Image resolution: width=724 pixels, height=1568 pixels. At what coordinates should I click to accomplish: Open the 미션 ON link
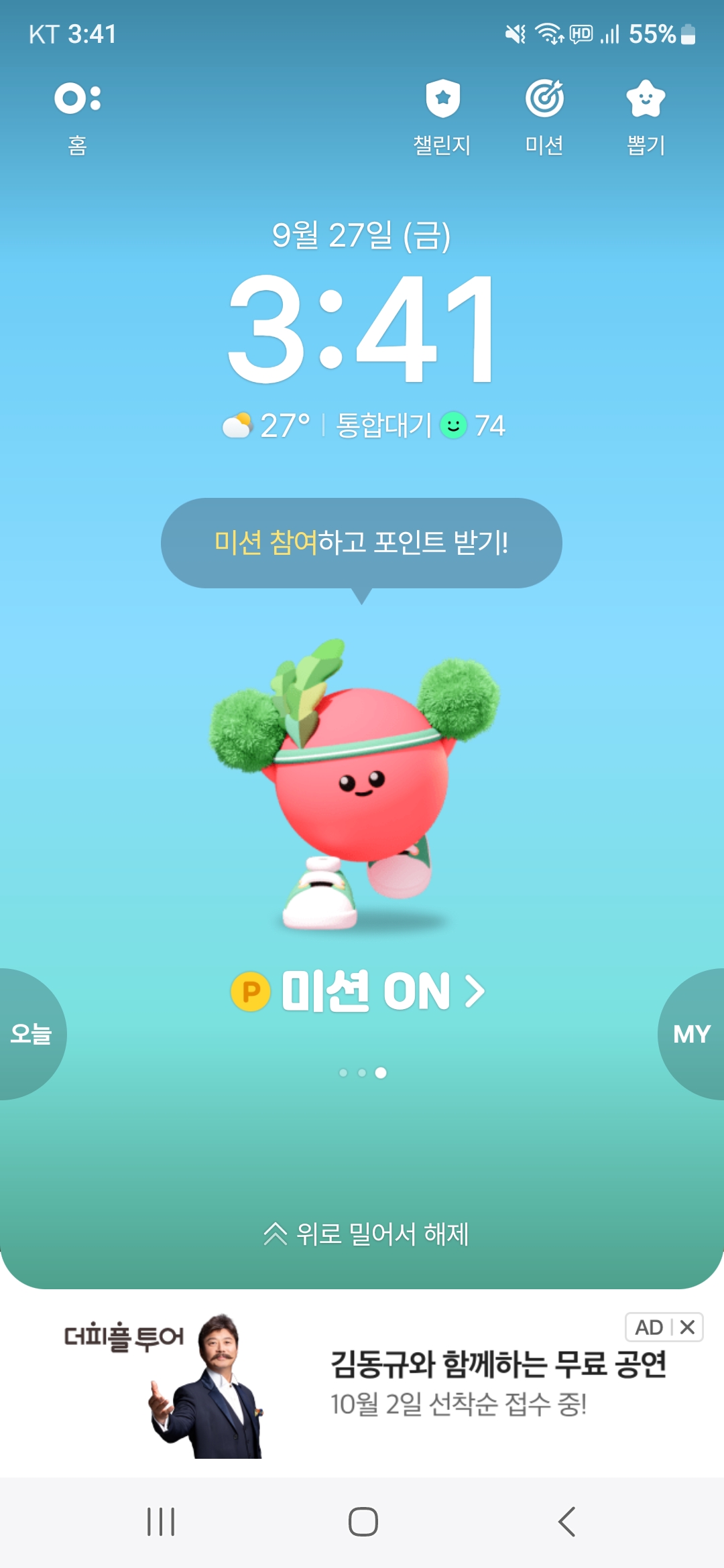click(359, 992)
